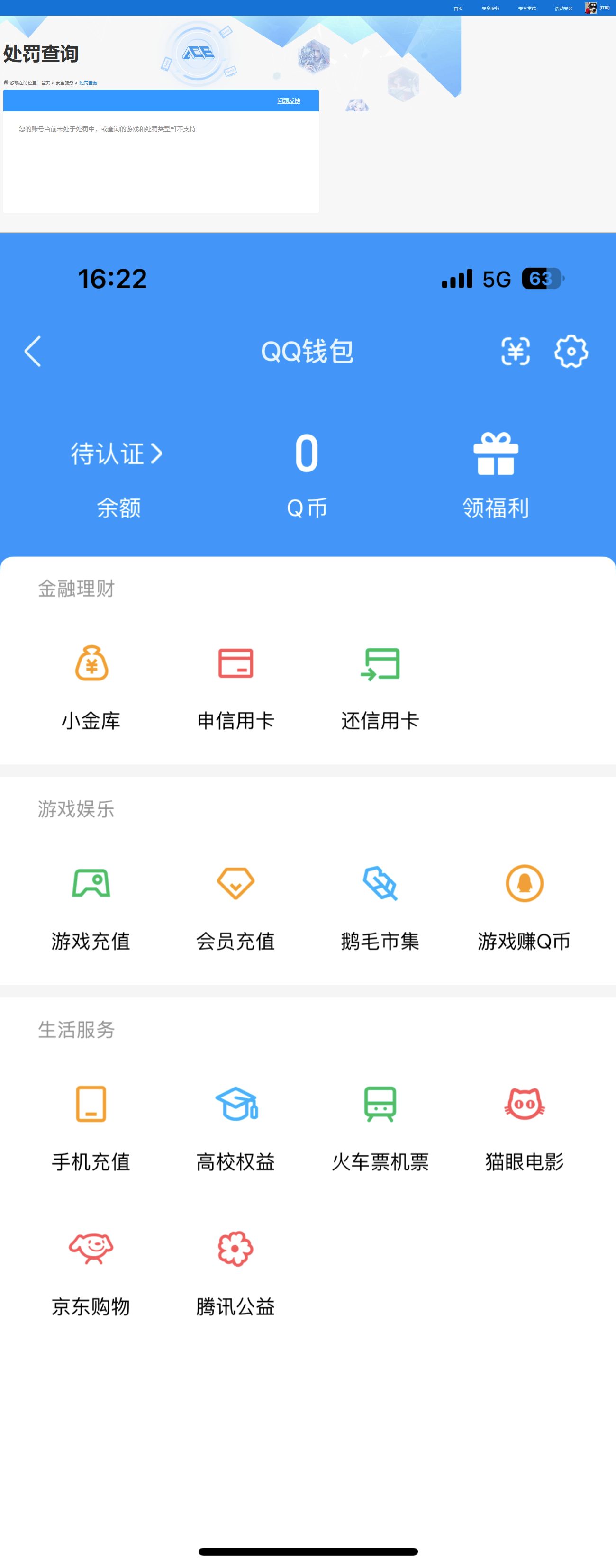Open the QQ Wallet settings gear
Viewport: 616px width, 1568px height.
tap(571, 351)
